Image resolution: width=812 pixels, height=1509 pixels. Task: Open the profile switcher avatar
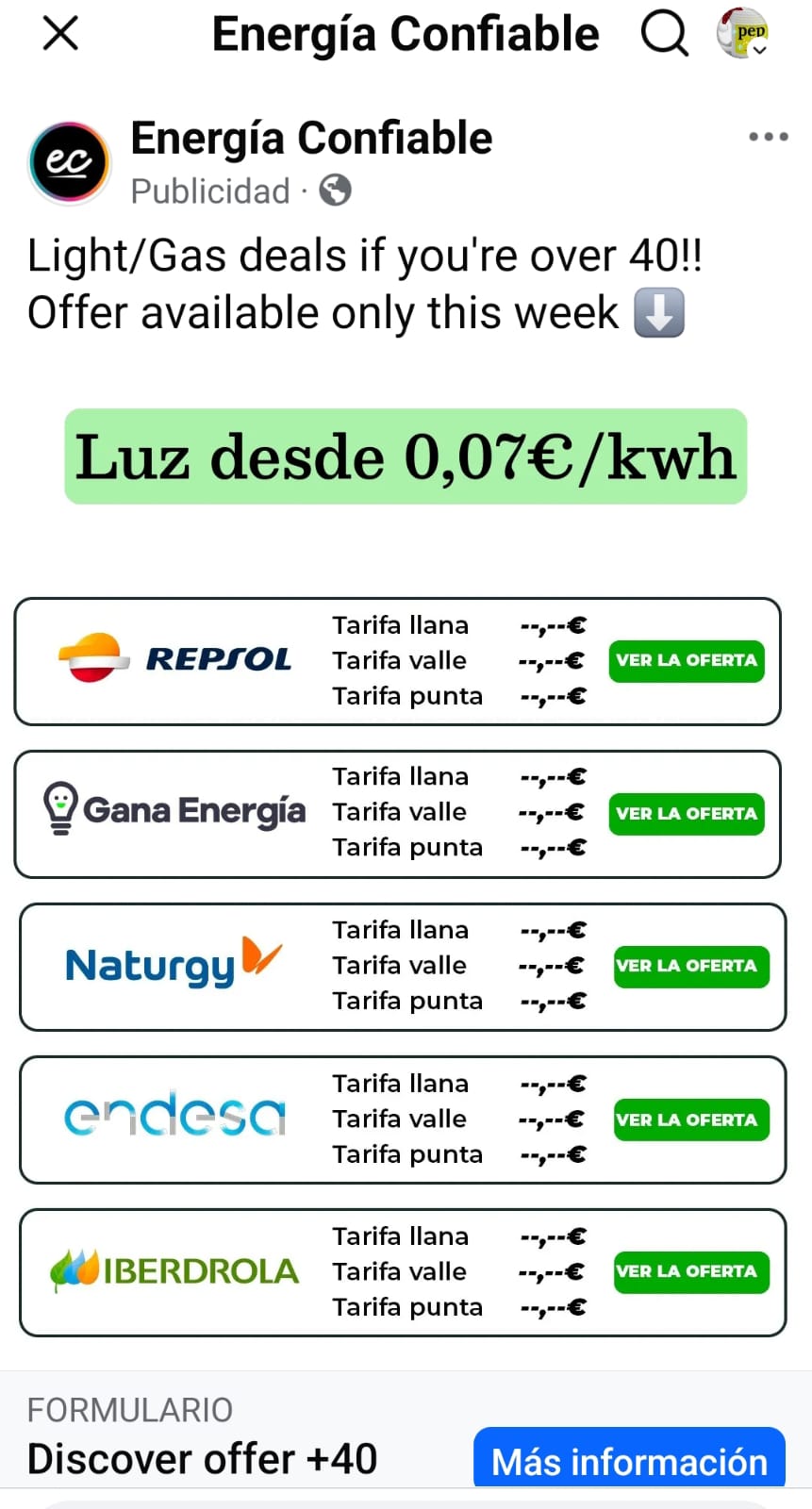pos(743,34)
